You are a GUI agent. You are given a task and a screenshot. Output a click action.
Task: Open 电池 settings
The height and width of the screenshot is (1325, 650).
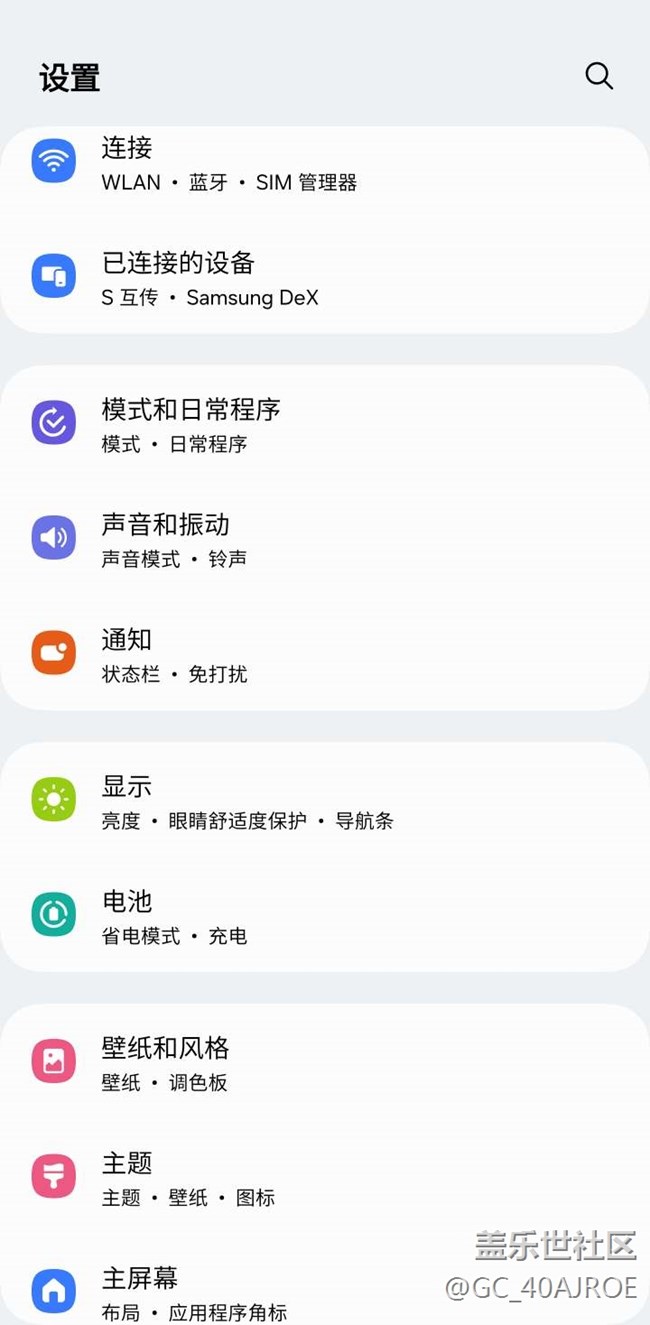pos(325,916)
